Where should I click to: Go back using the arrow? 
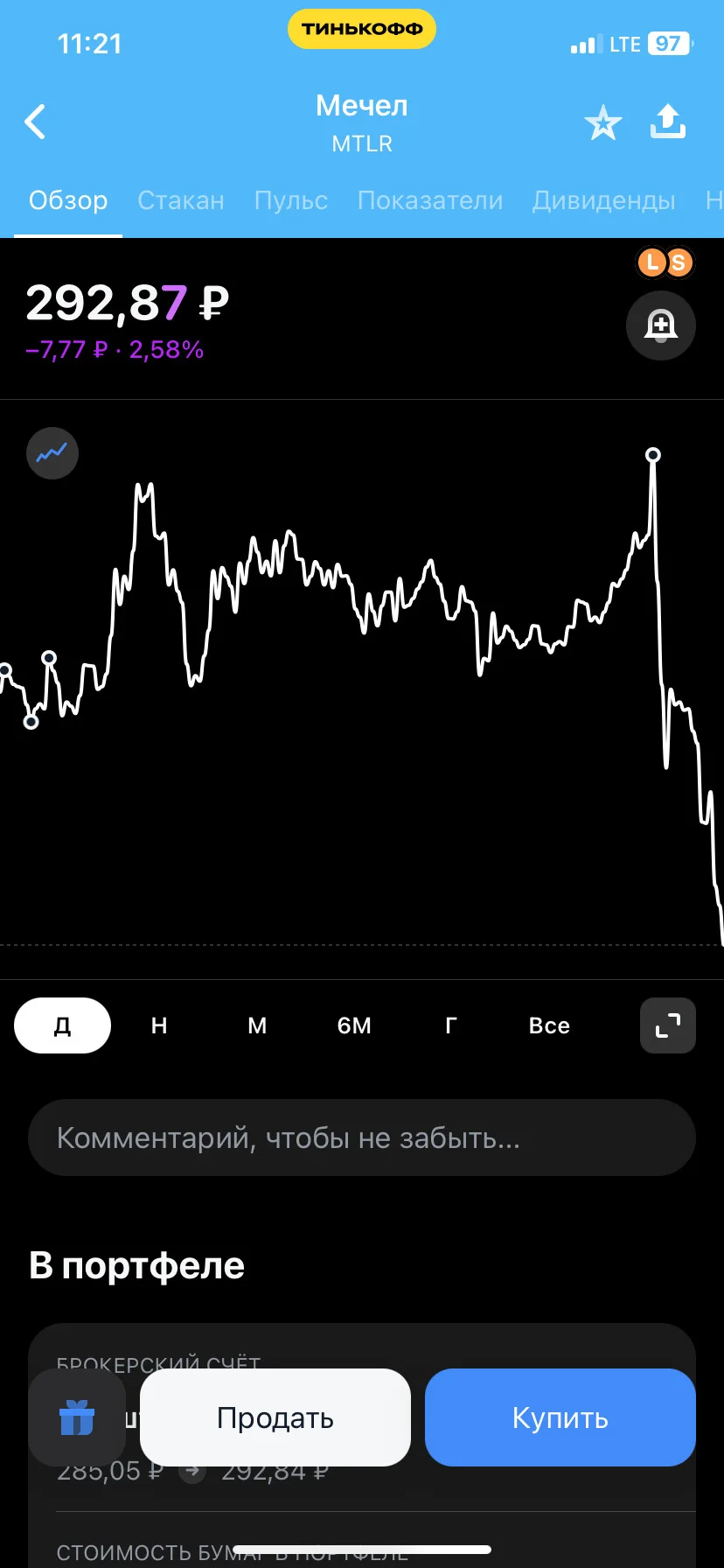pos(35,122)
